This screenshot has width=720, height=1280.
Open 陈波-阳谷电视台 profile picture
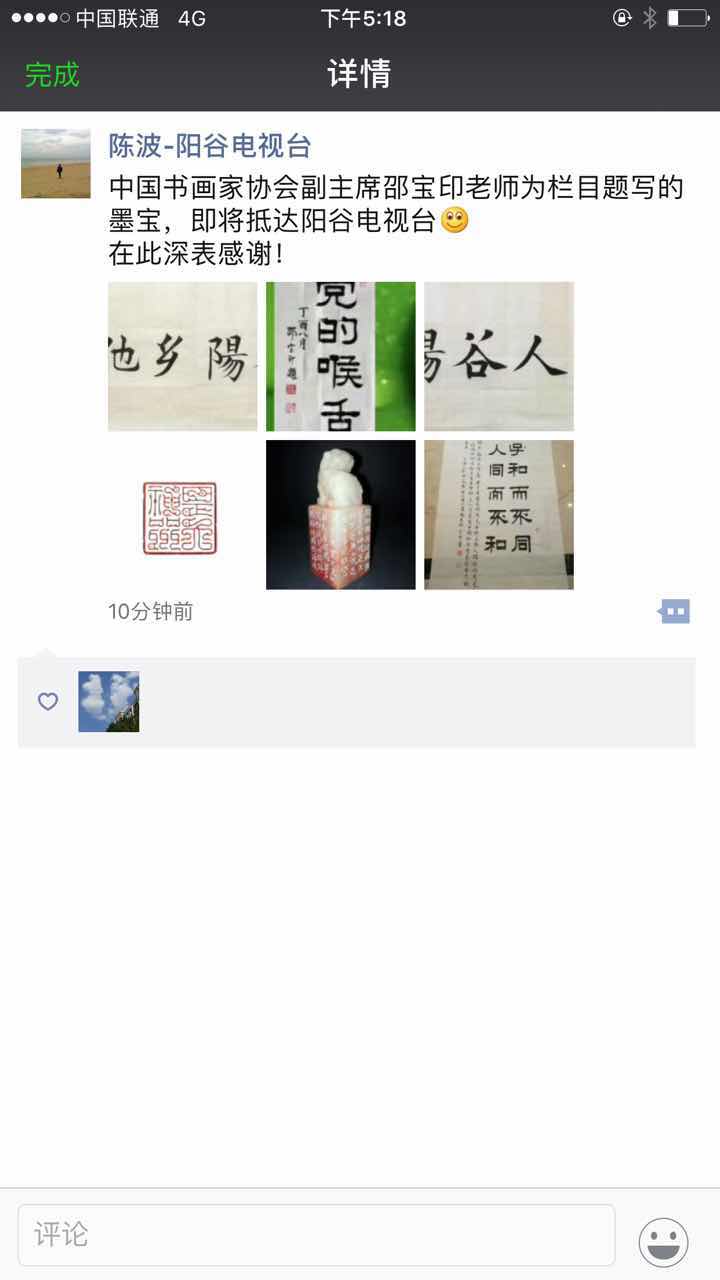(56, 163)
